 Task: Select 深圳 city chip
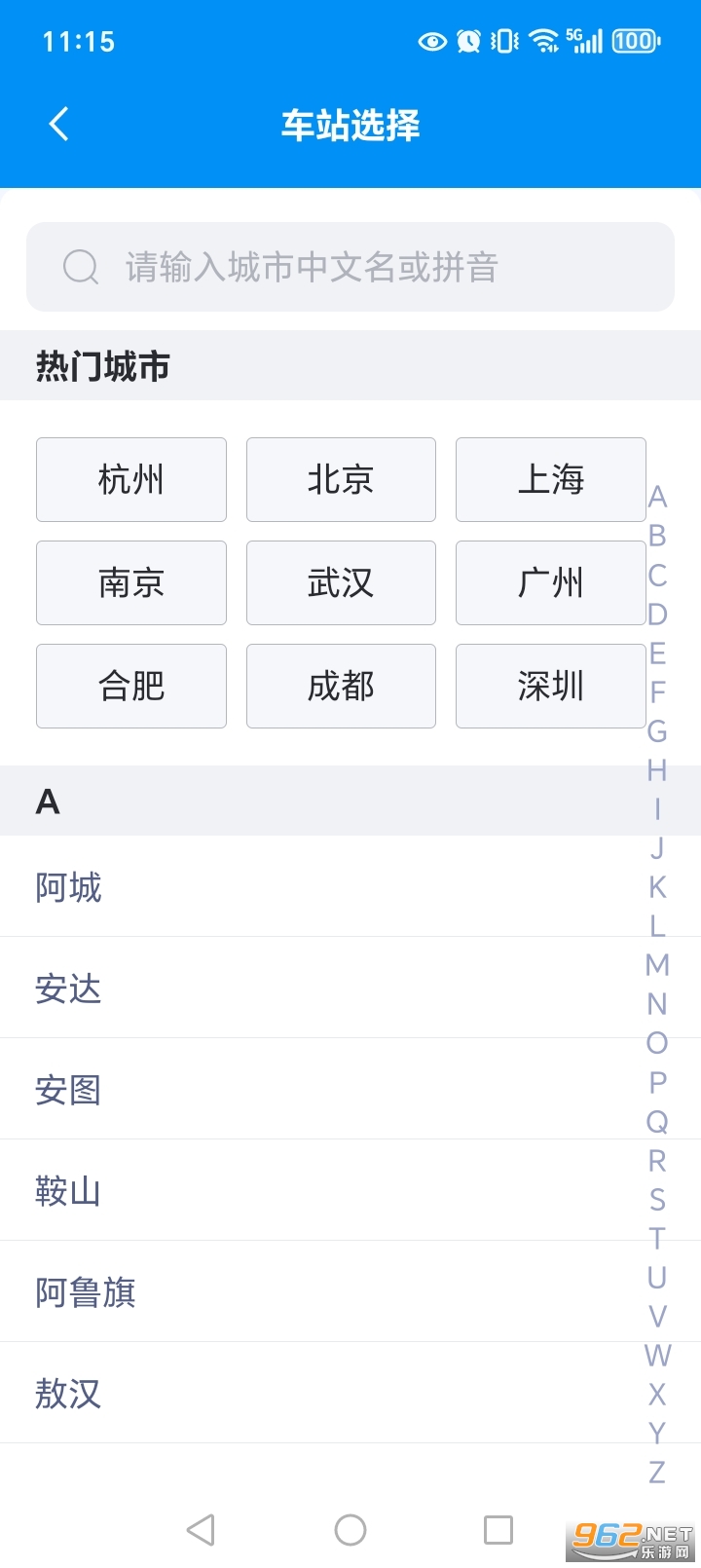pyautogui.click(x=550, y=686)
